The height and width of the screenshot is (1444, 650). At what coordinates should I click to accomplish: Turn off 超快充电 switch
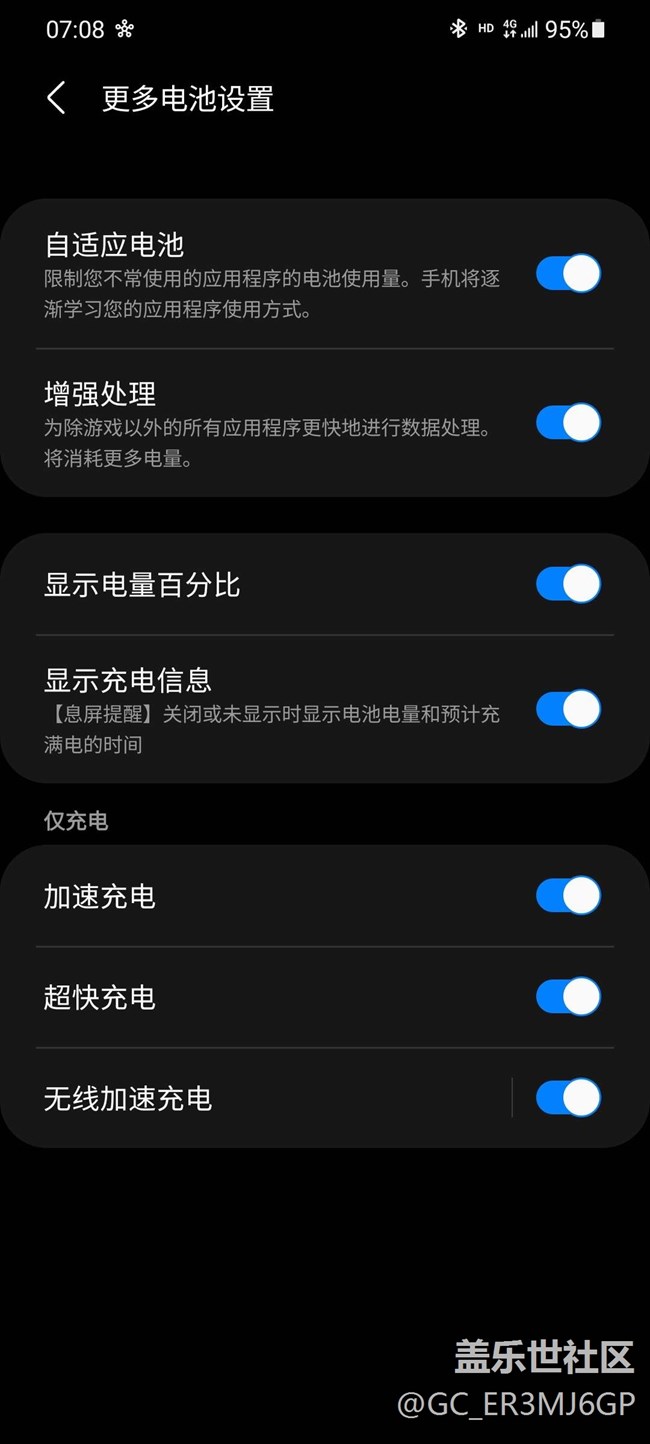[x=568, y=997]
